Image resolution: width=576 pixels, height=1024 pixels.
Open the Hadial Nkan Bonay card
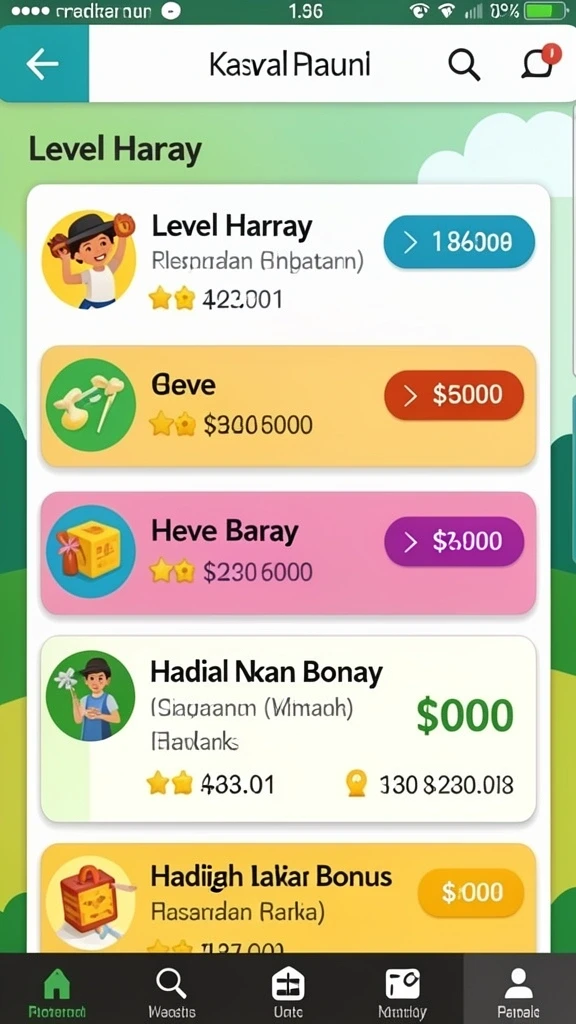(288, 728)
